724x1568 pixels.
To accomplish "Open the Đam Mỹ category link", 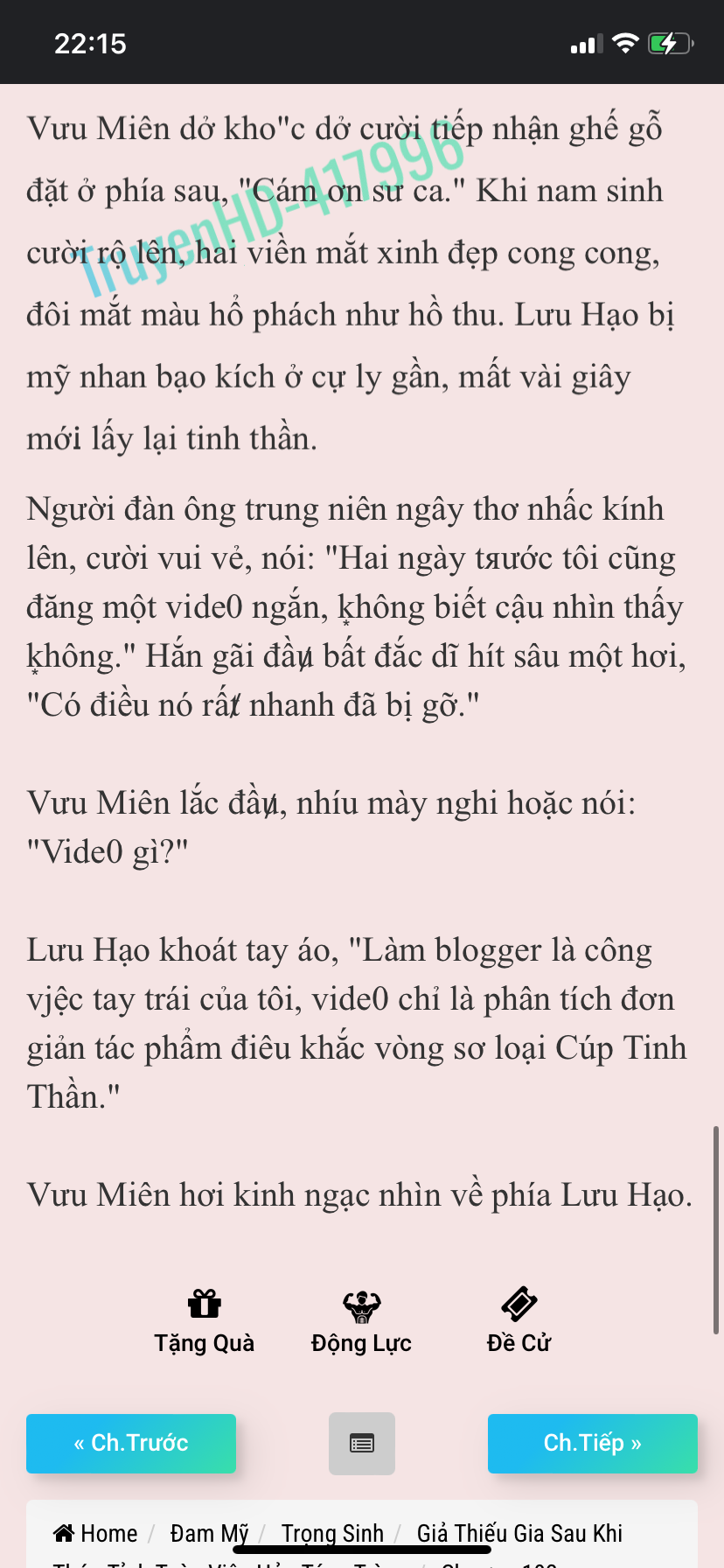I will [210, 1533].
